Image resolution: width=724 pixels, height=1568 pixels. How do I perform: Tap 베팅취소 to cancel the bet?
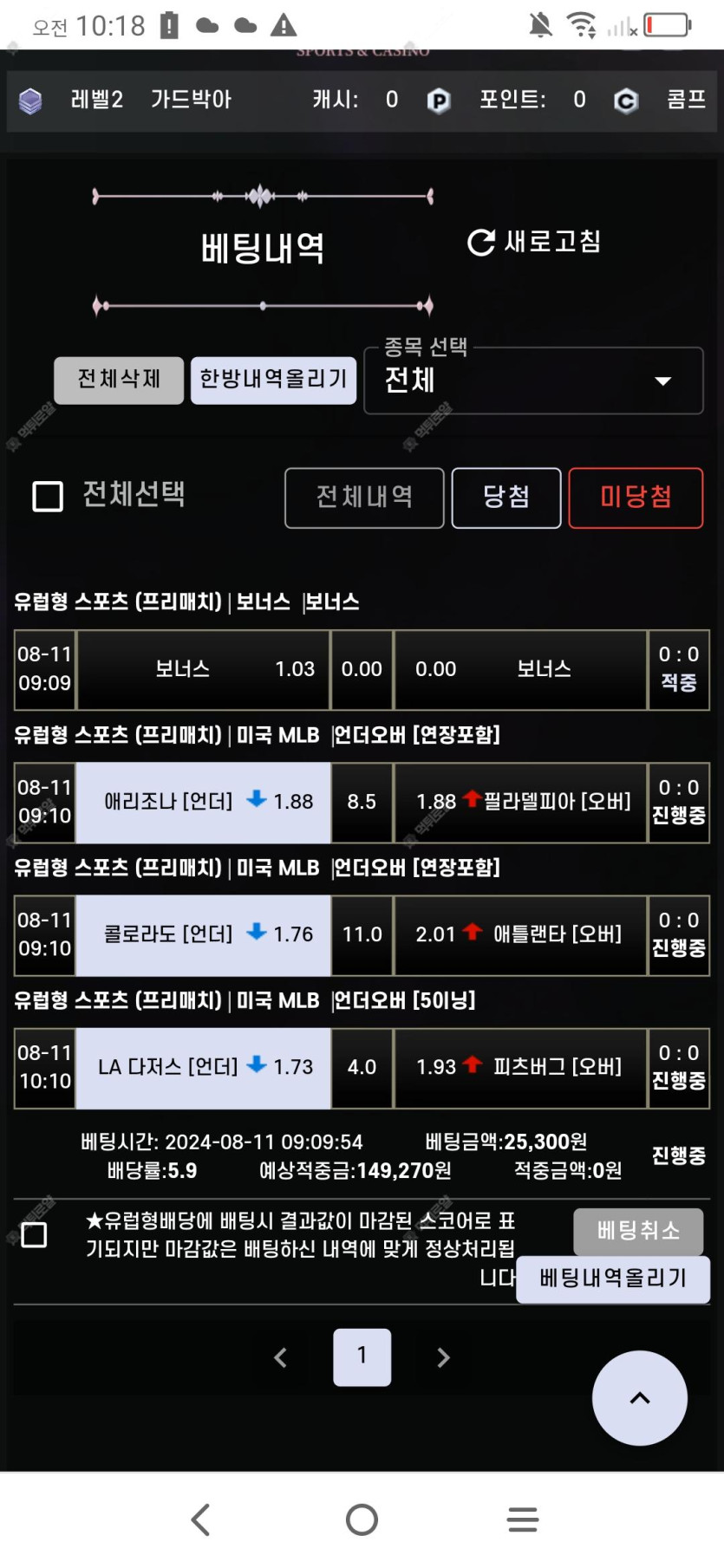[x=638, y=1231]
